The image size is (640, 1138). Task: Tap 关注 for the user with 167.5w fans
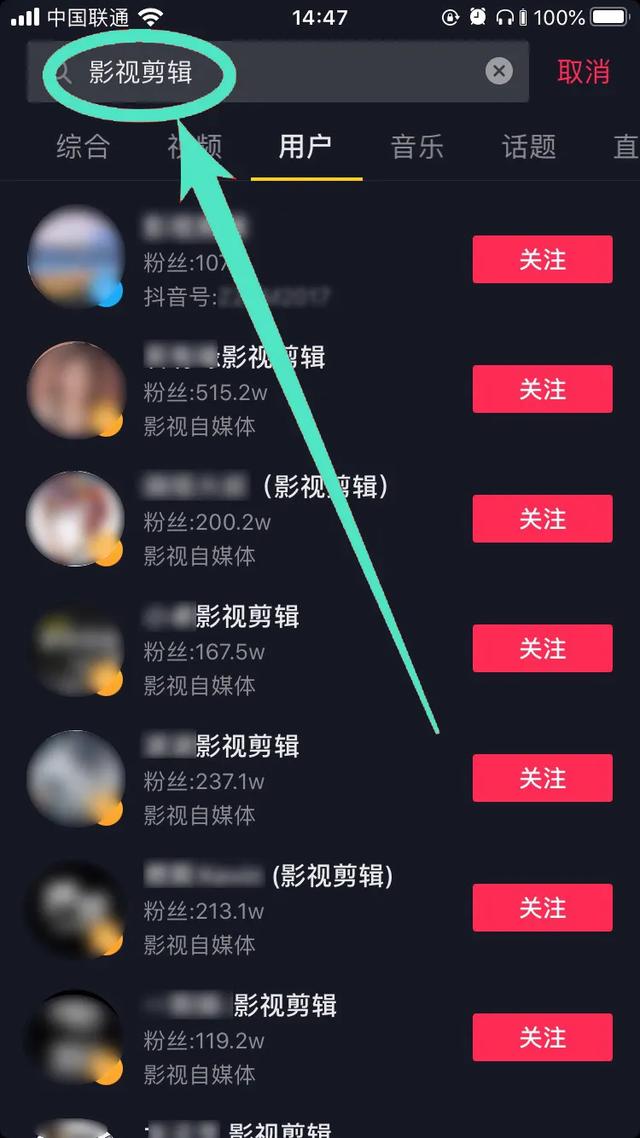542,648
